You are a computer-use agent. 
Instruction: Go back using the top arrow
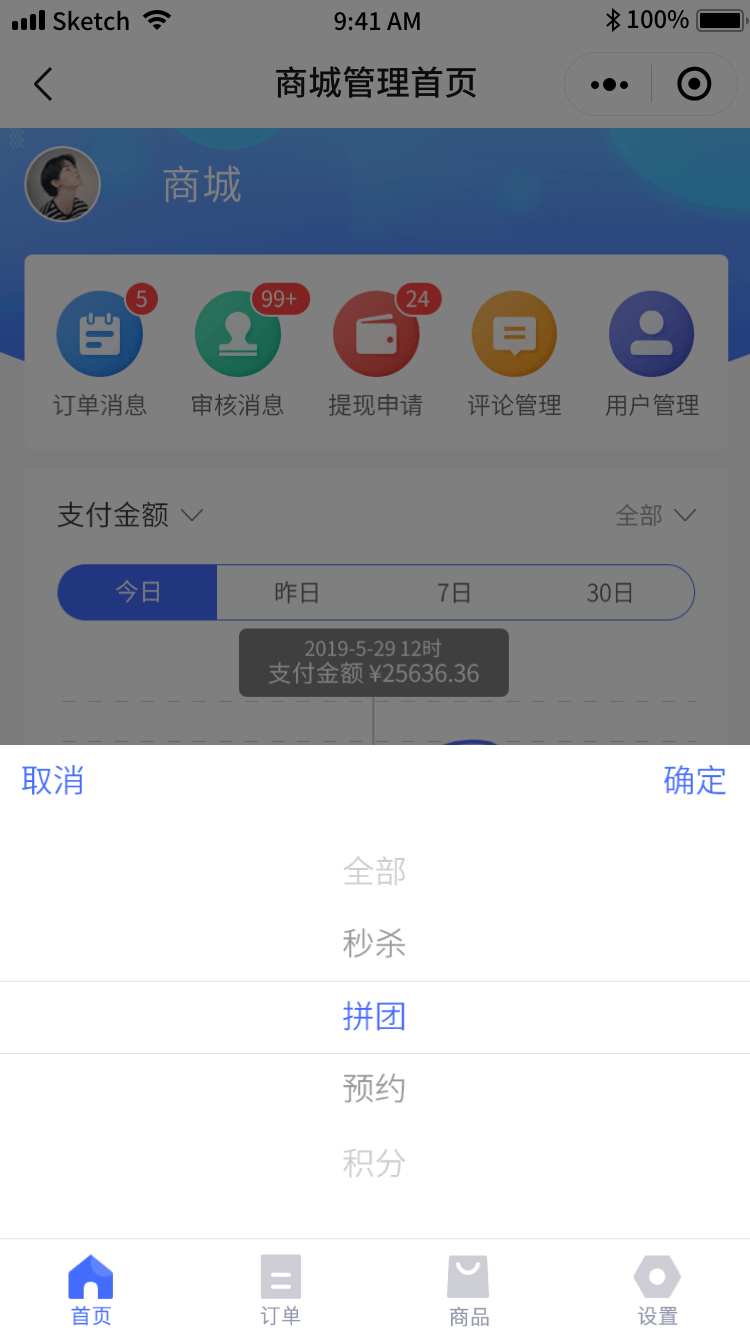[x=43, y=84]
